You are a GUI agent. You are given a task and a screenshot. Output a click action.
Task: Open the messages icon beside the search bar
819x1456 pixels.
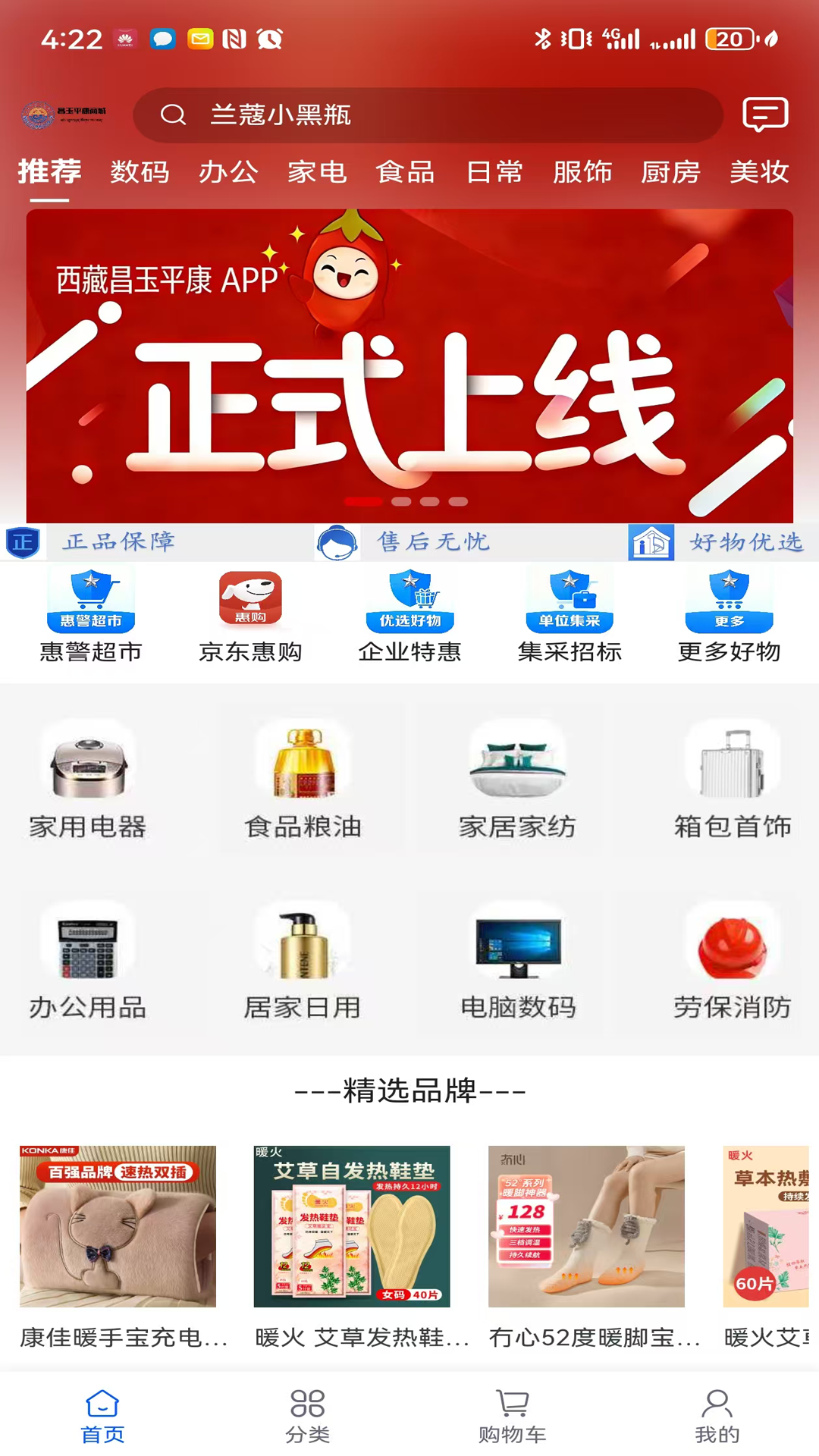click(766, 115)
